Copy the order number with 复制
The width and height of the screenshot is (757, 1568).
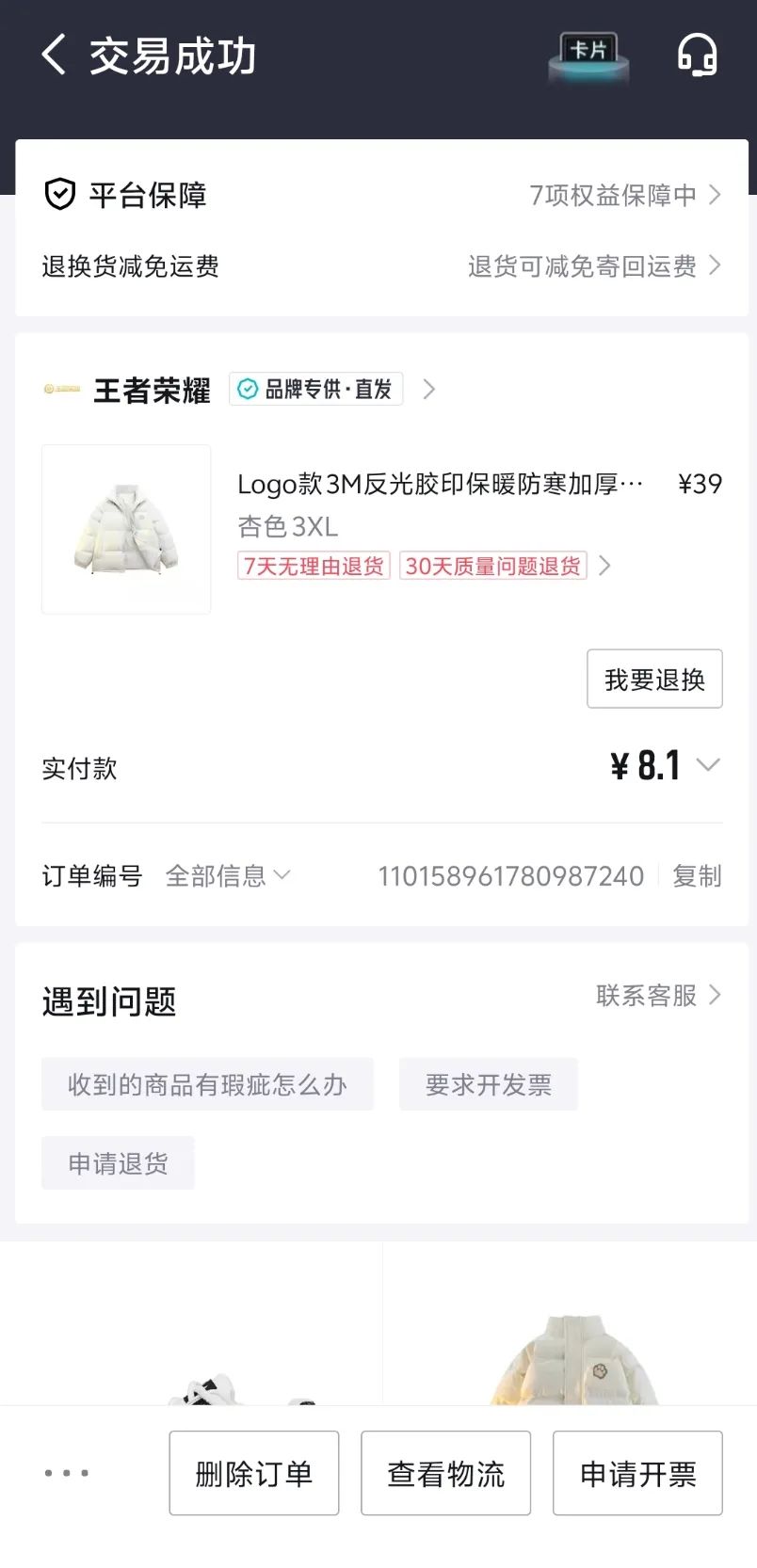(697, 876)
